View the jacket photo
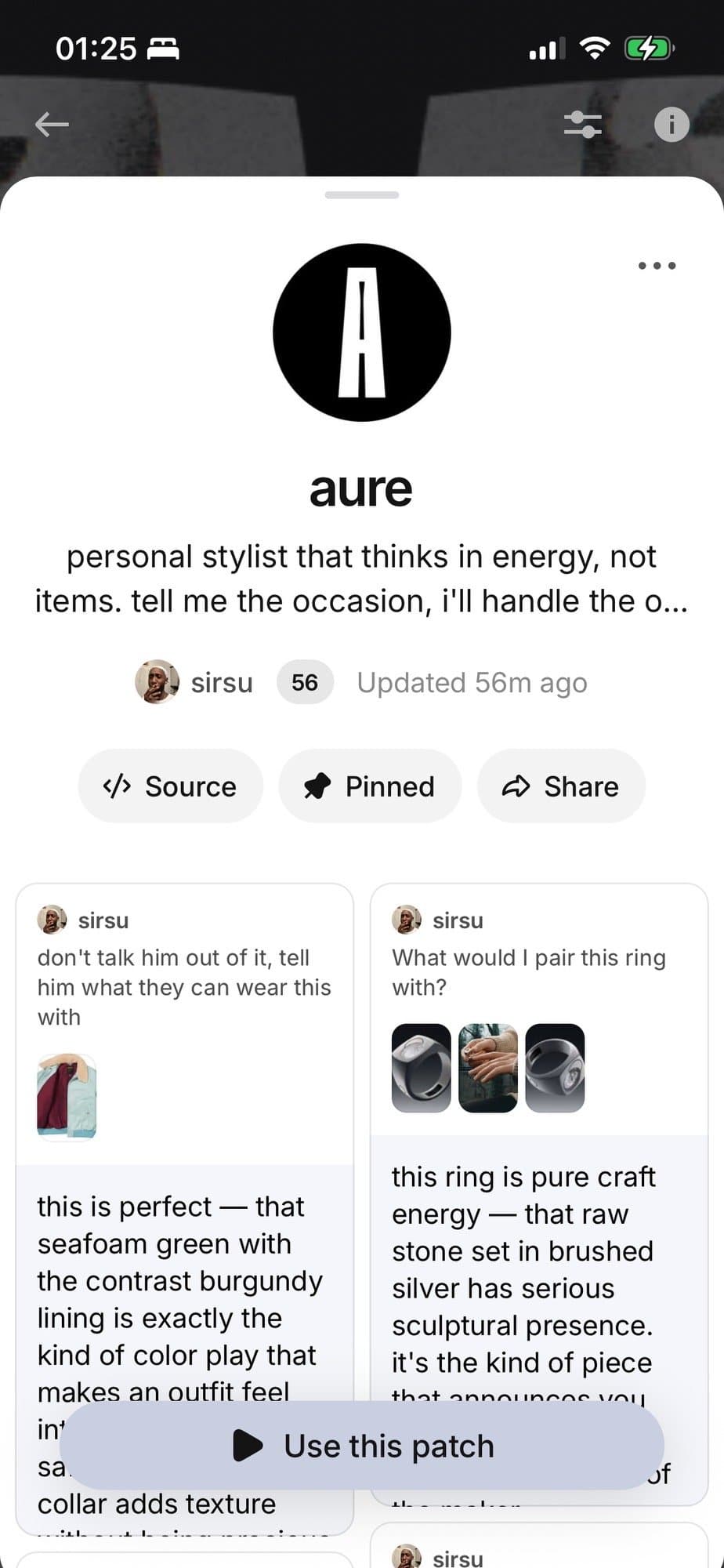724x1568 pixels. (67, 1096)
